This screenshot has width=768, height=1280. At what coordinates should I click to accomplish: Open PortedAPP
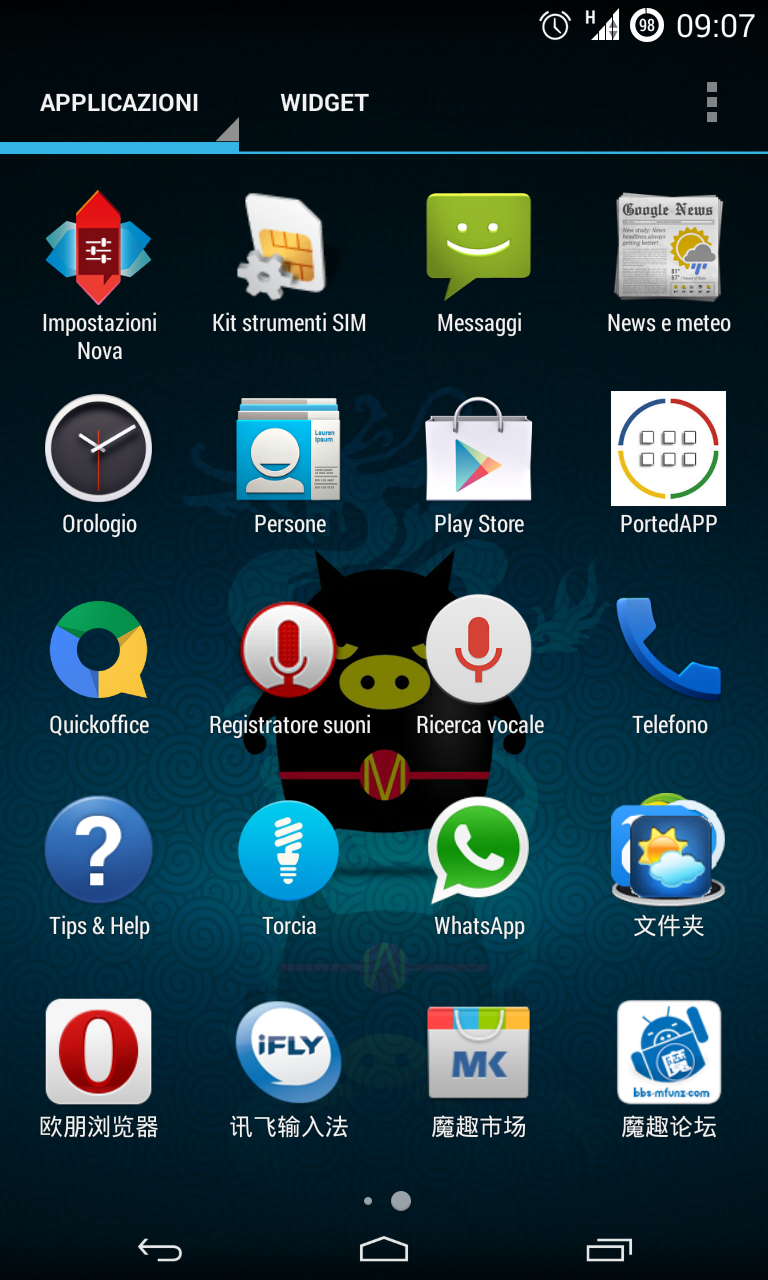[669, 448]
